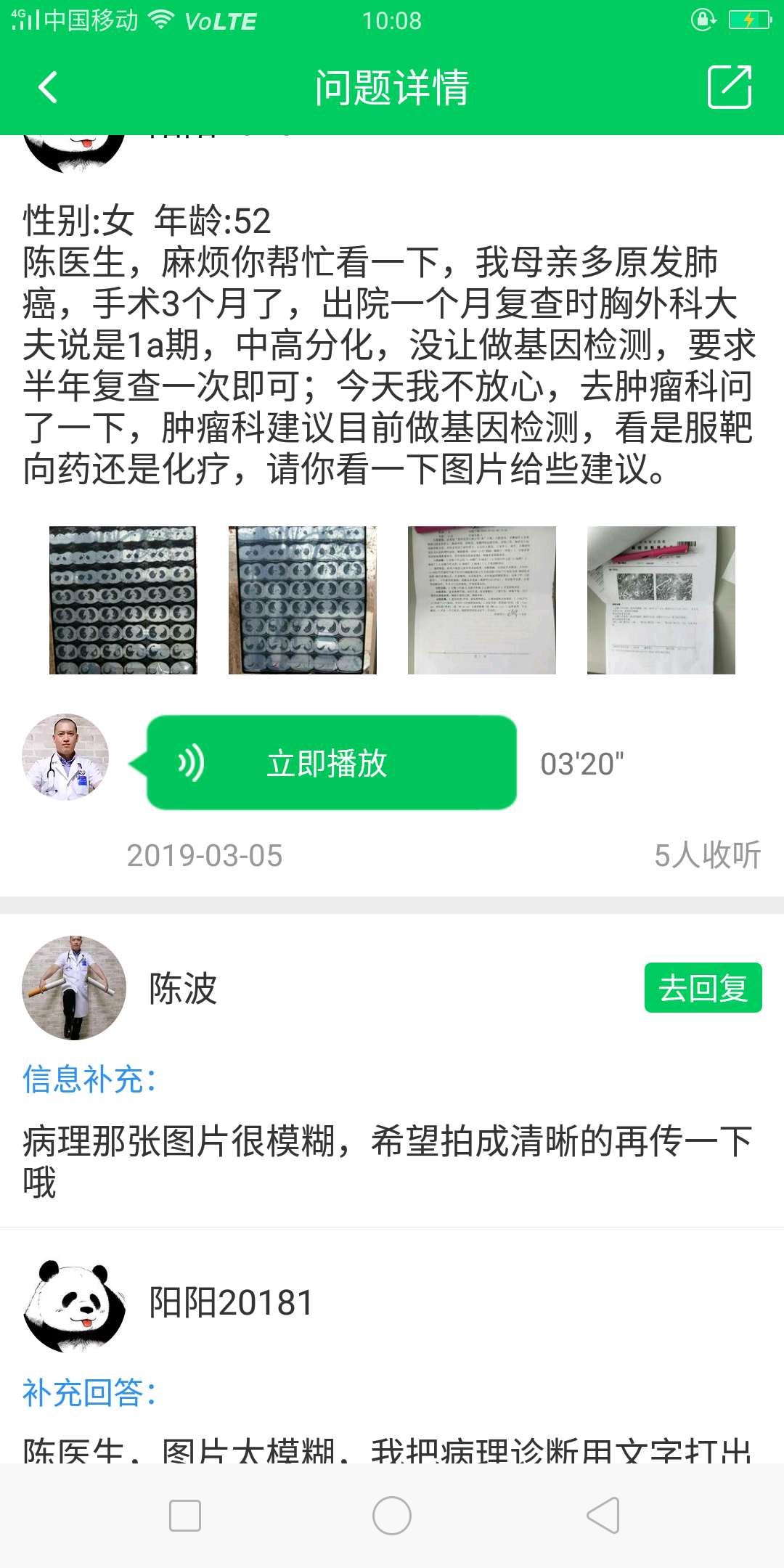Open the fourth image with the pink pen
The height and width of the screenshot is (1568, 784).
pyautogui.click(x=661, y=600)
